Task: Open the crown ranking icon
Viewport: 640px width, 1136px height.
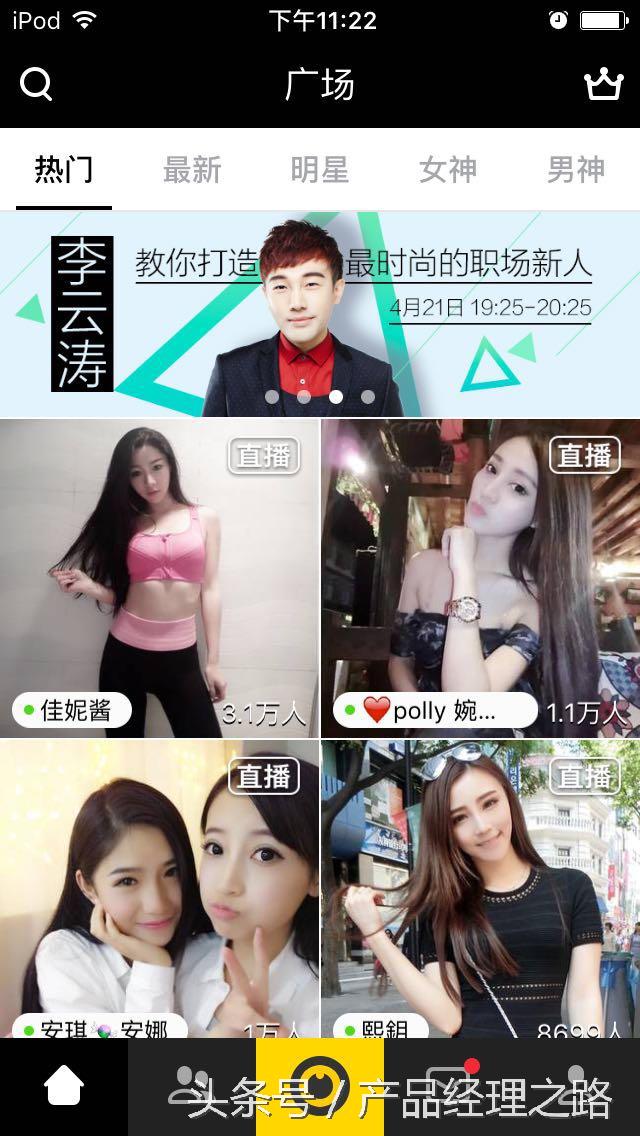Action: click(603, 85)
